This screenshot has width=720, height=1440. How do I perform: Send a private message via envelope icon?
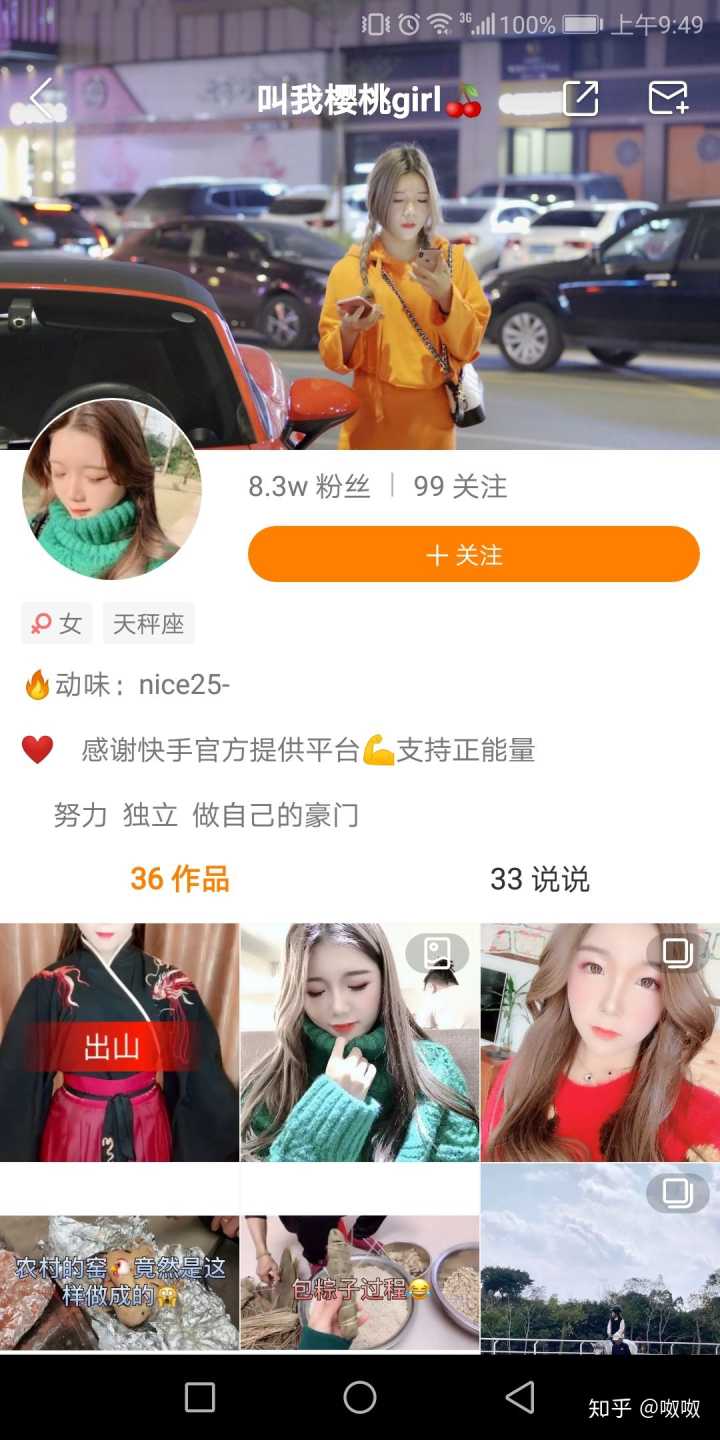[668, 98]
